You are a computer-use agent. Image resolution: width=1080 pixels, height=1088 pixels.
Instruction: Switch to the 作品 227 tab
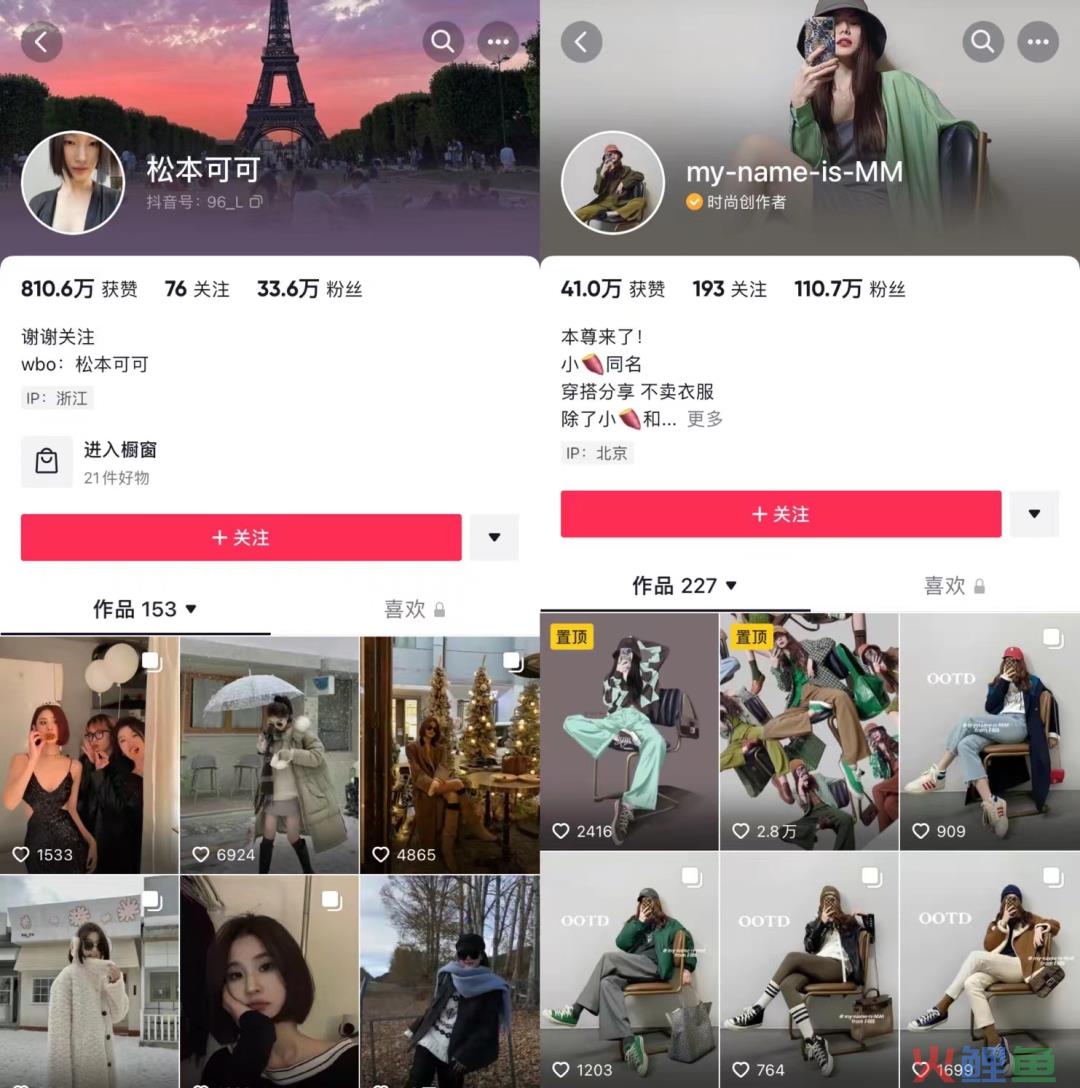coord(684,585)
